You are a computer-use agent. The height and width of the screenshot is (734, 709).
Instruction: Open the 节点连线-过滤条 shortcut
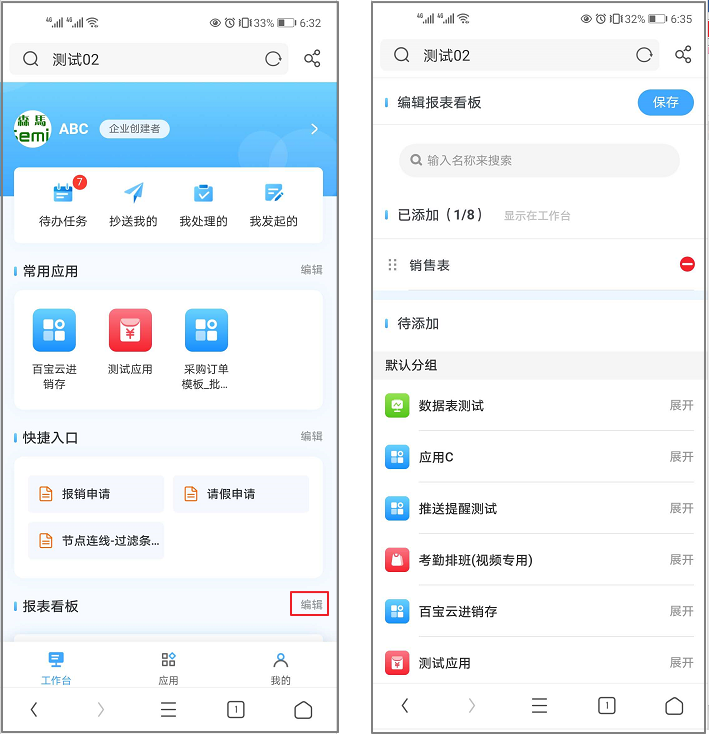[96, 541]
